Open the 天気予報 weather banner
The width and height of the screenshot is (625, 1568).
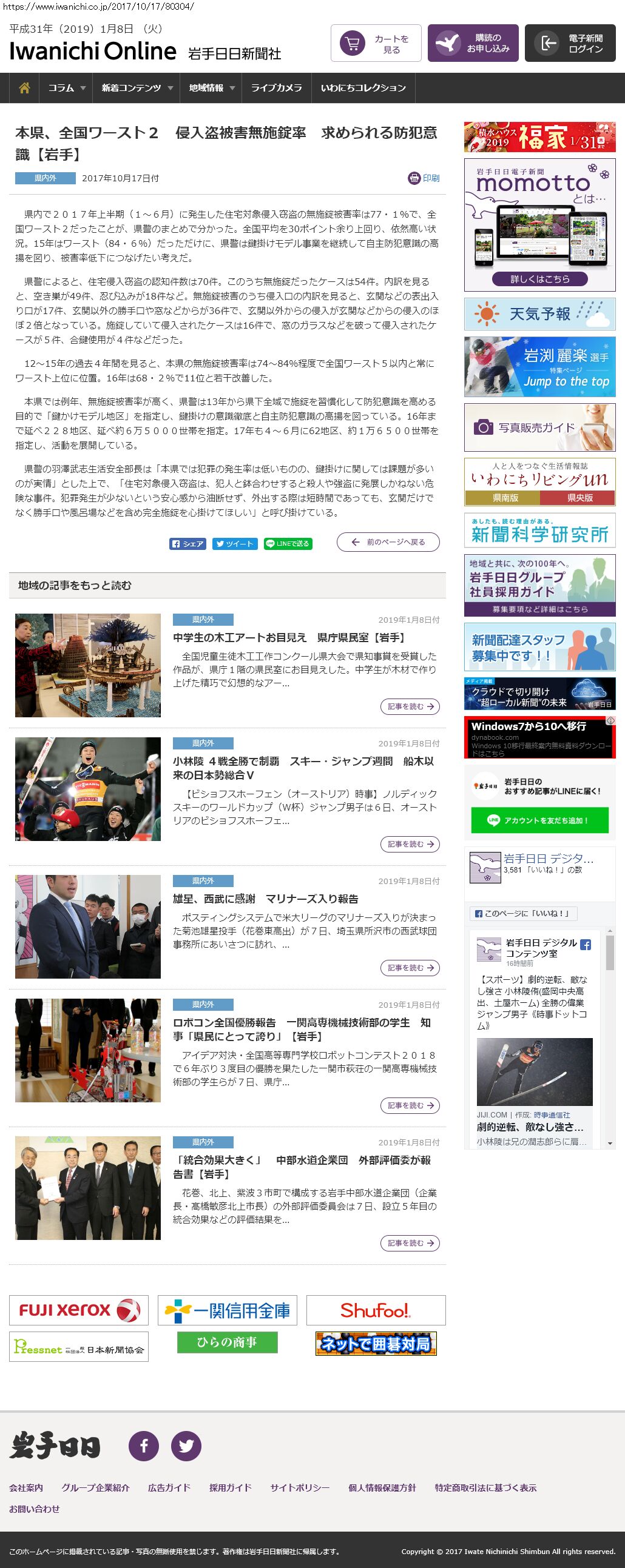539,314
